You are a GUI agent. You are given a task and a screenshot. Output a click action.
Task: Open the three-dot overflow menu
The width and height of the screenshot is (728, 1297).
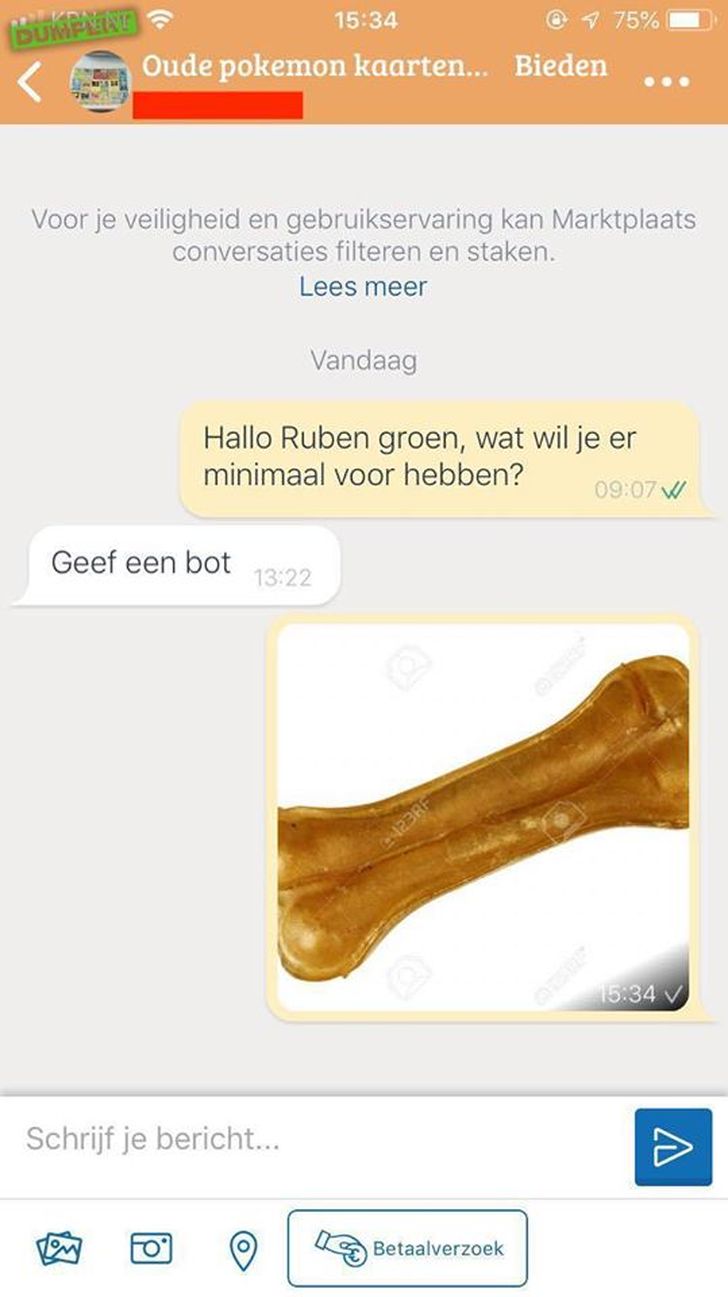pyautogui.click(x=667, y=82)
